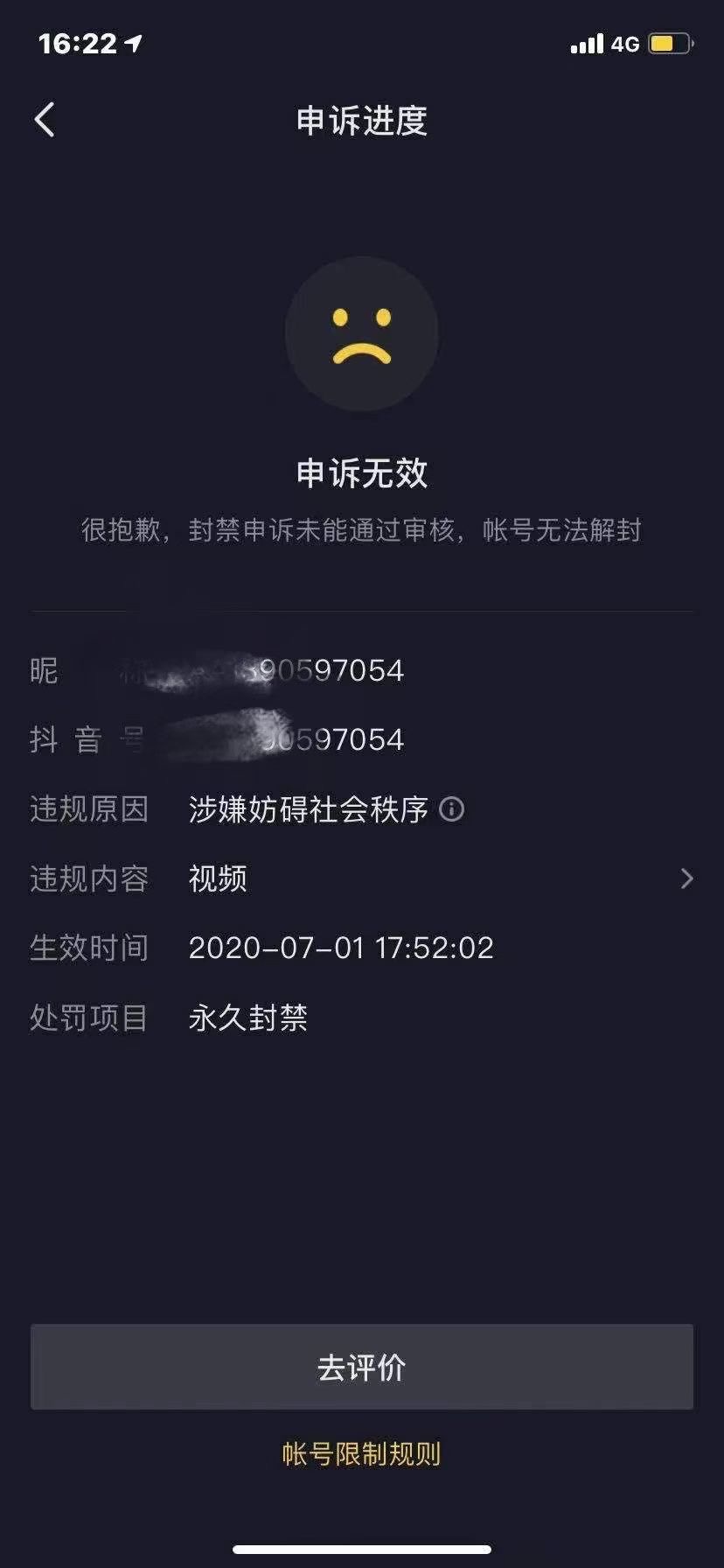Go back from the 申诉进度 page

[45, 120]
